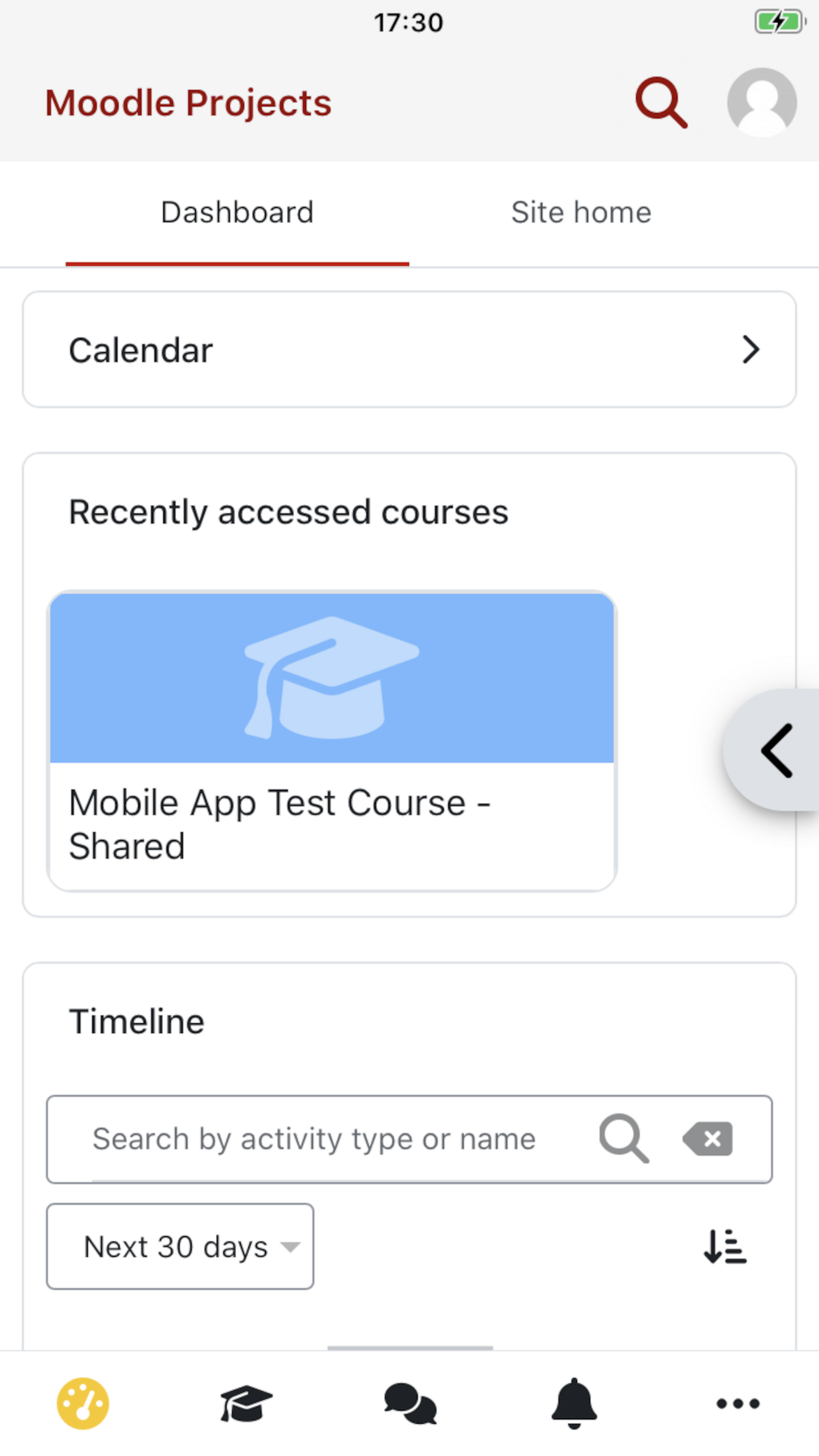Open Mobile App Test Course - Shared
Screen dimensions: 819x1456
tap(332, 740)
